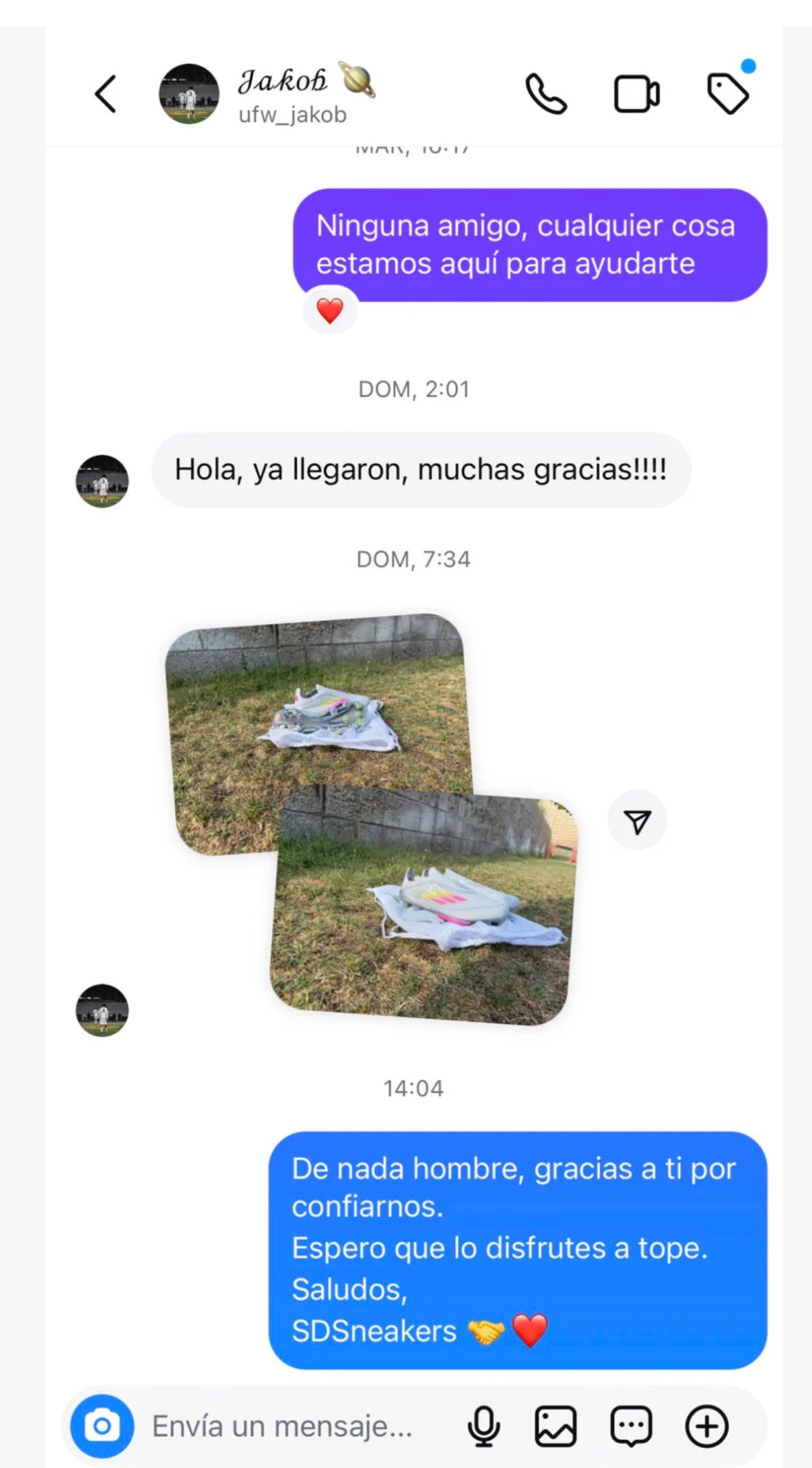Open more options with the plus icon
The image size is (812, 1468).
pos(706,1426)
